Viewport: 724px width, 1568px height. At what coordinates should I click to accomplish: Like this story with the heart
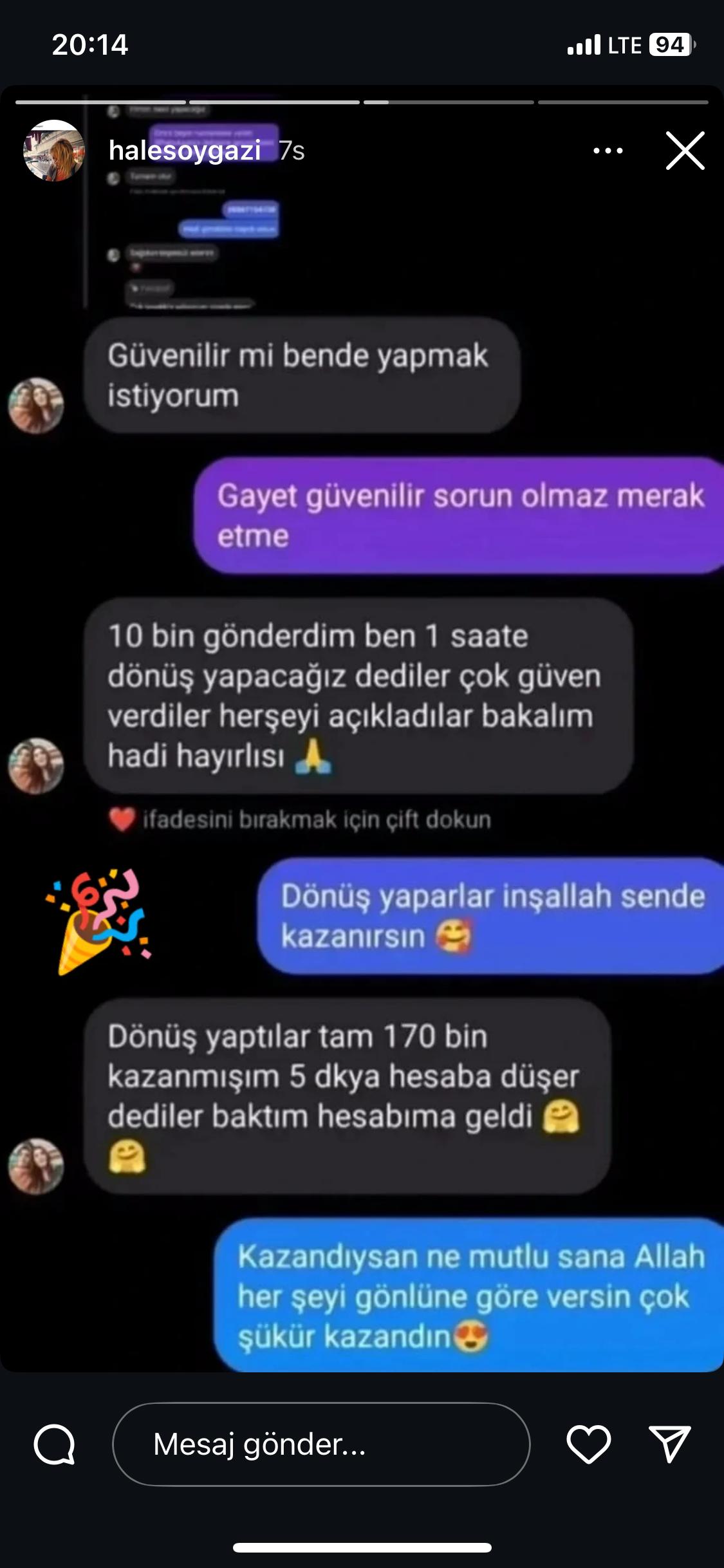point(588,1444)
